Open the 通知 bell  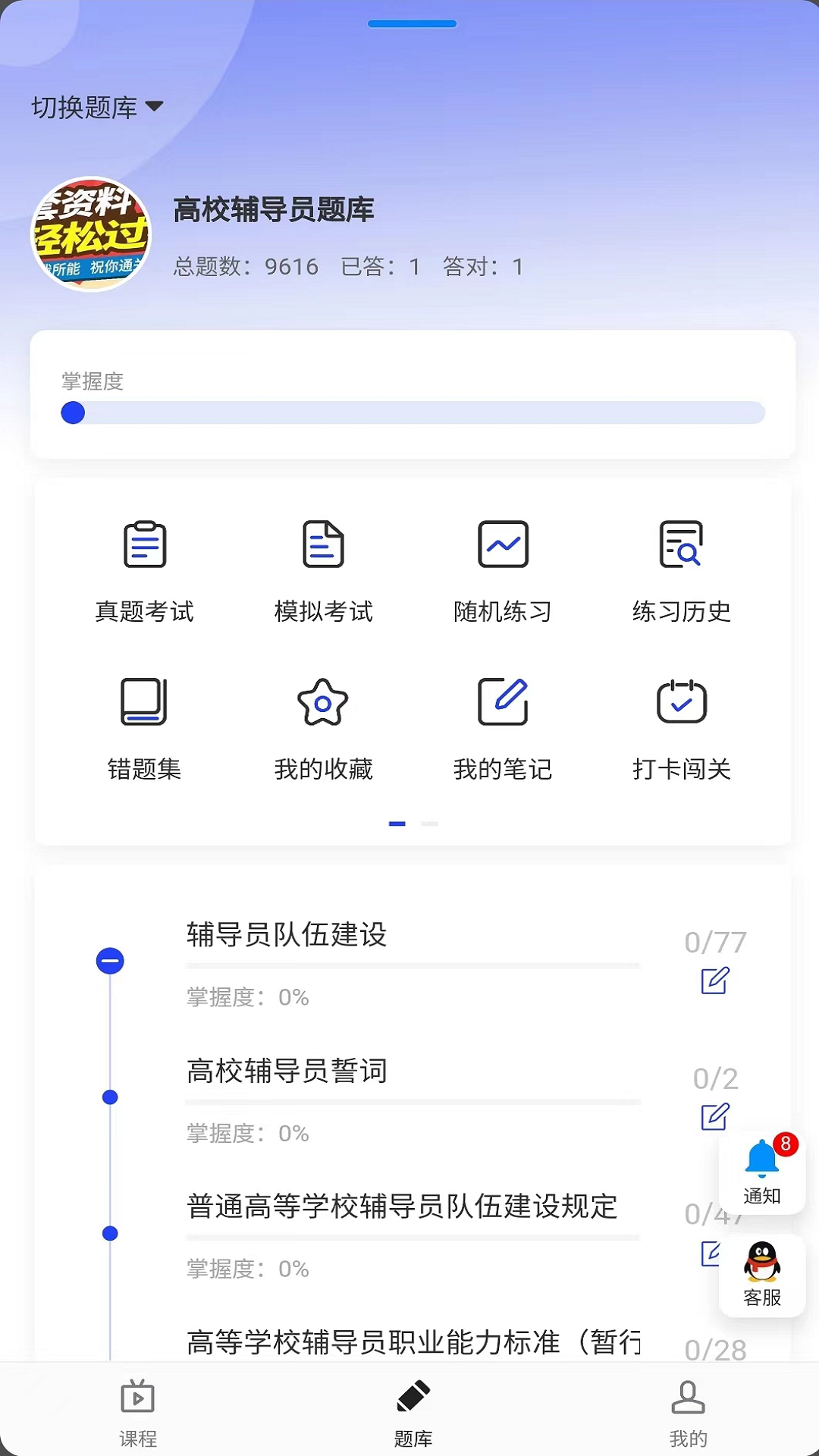(762, 1172)
